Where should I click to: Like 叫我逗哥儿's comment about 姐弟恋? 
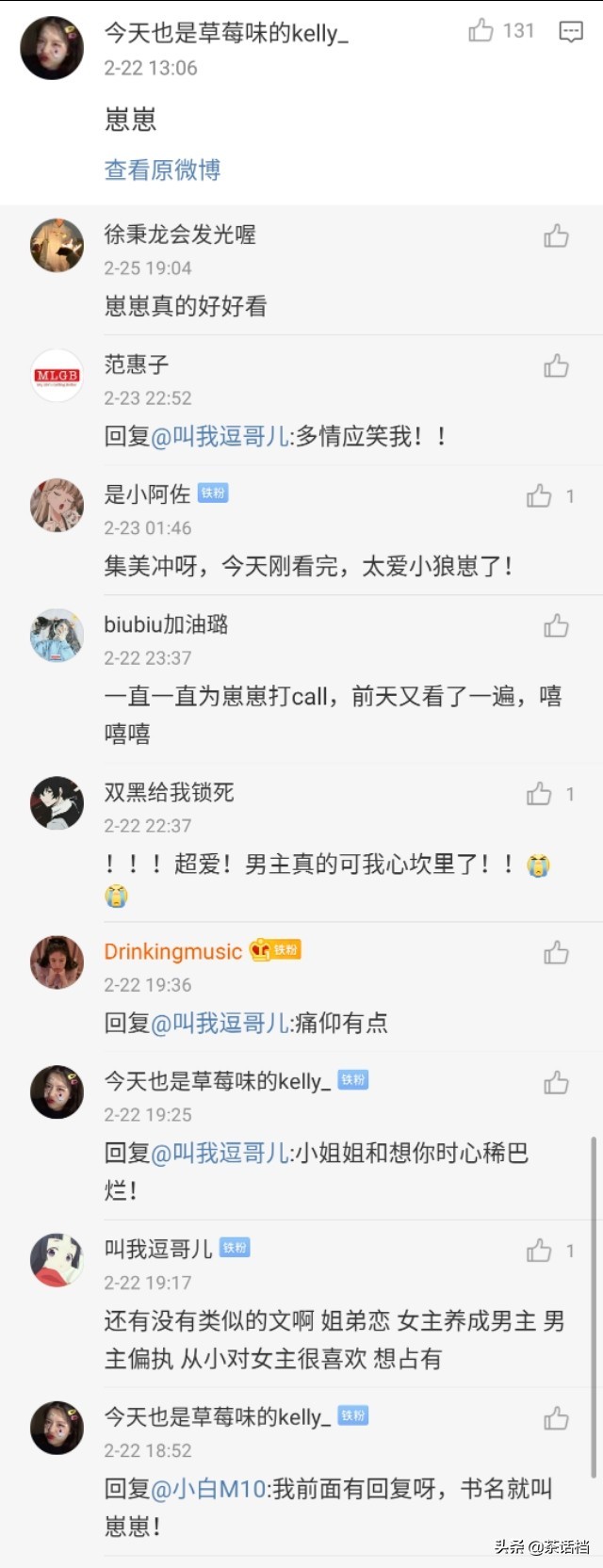(x=539, y=1251)
